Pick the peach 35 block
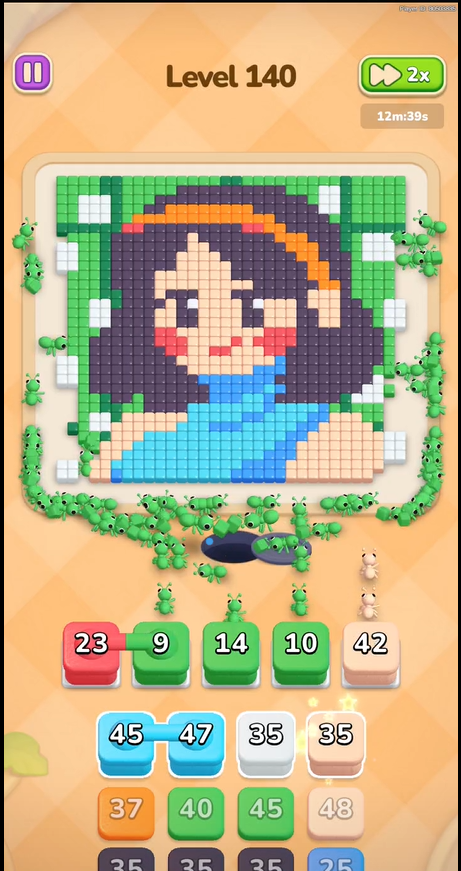 [x=336, y=744]
